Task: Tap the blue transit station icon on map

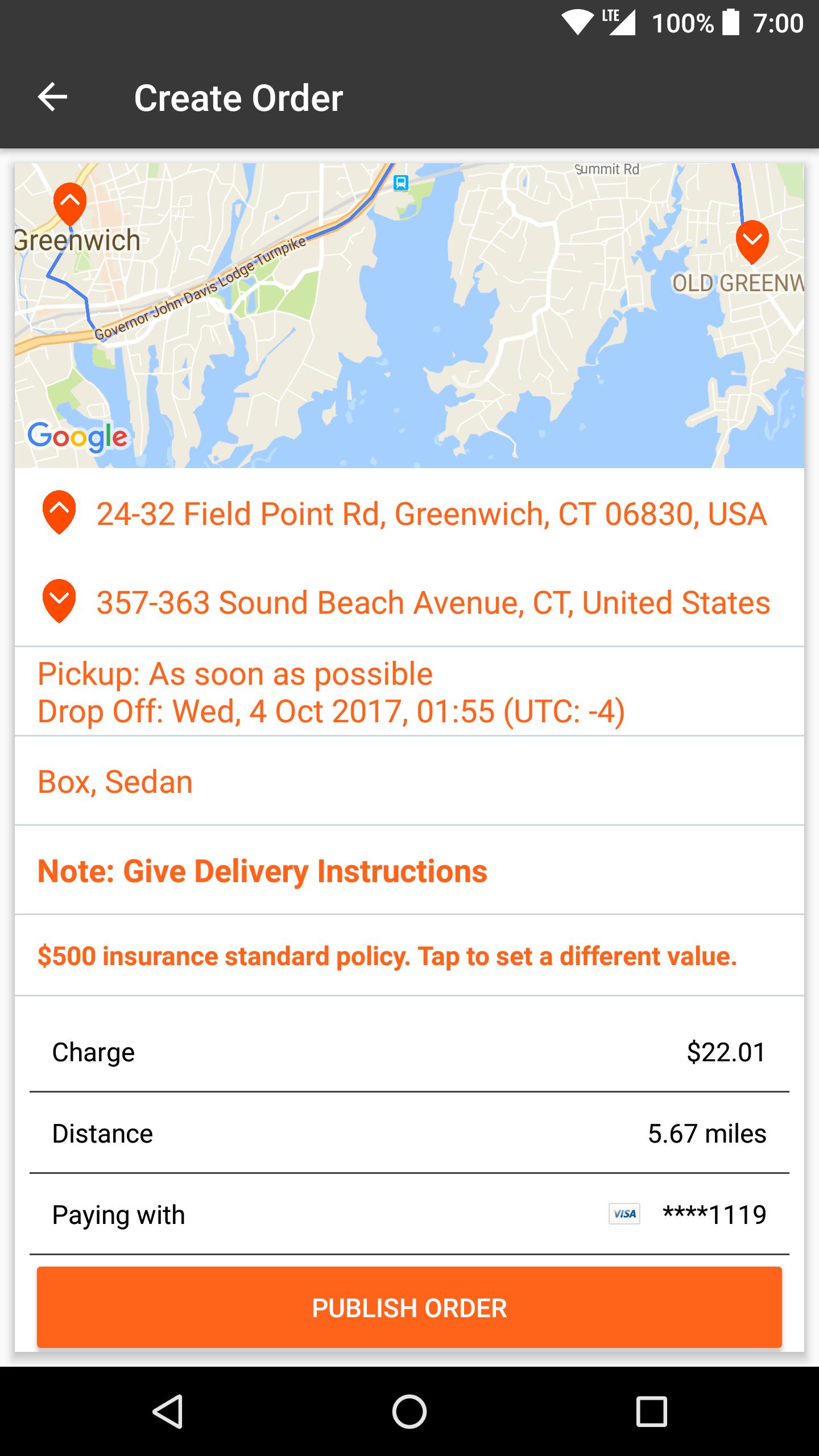Action: point(401,182)
